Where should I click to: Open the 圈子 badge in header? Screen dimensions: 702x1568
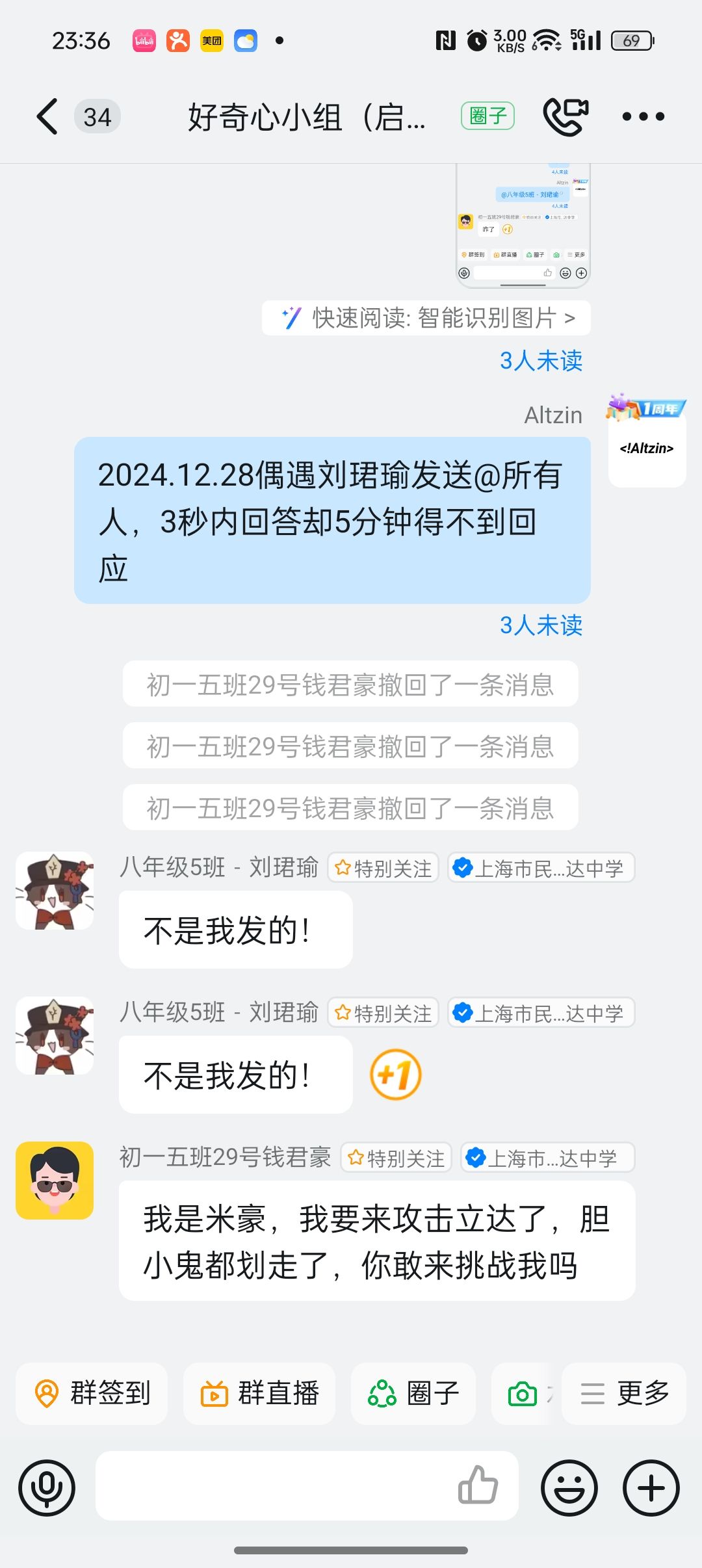487,116
